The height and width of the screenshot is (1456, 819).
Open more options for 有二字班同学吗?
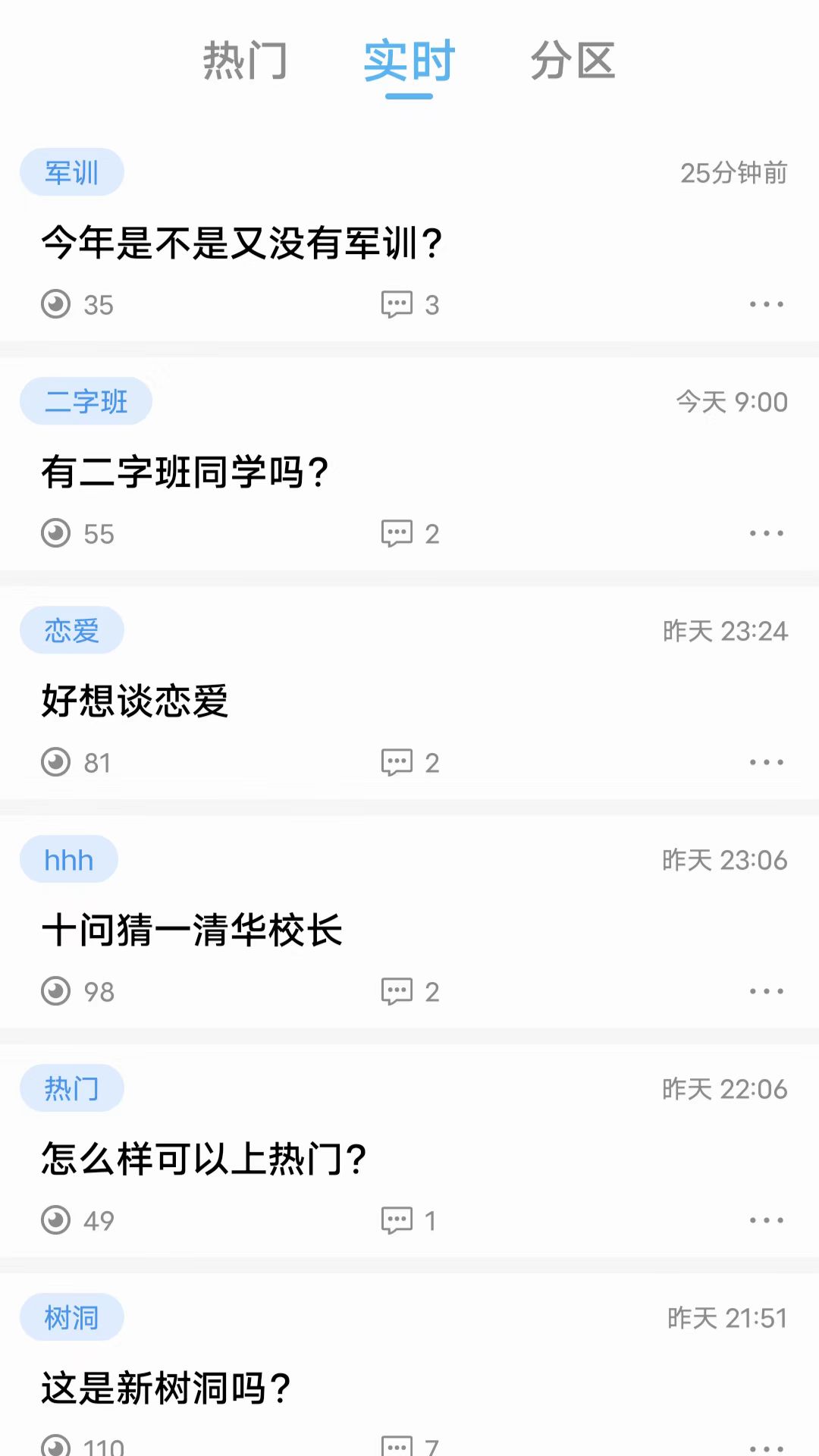766,534
